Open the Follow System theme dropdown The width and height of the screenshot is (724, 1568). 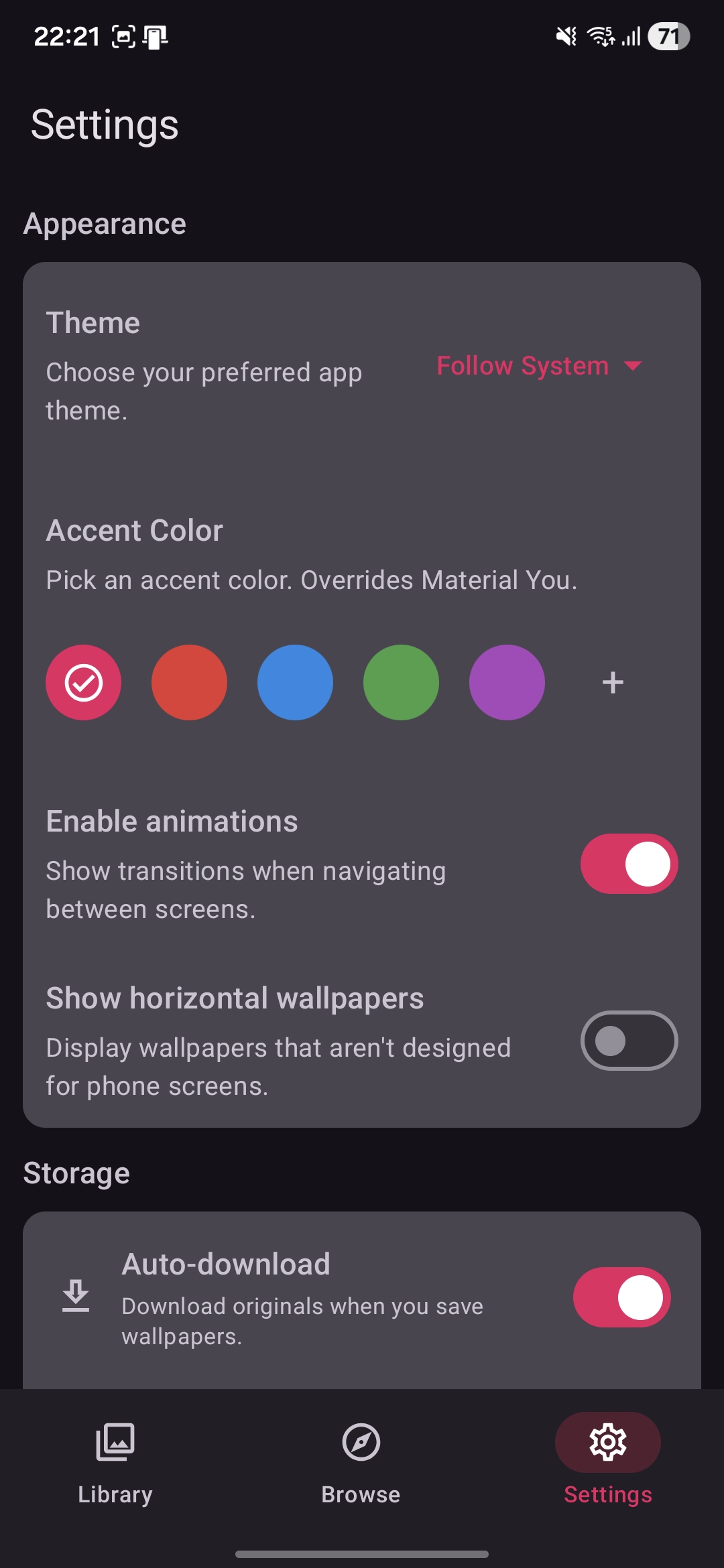pos(522,366)
